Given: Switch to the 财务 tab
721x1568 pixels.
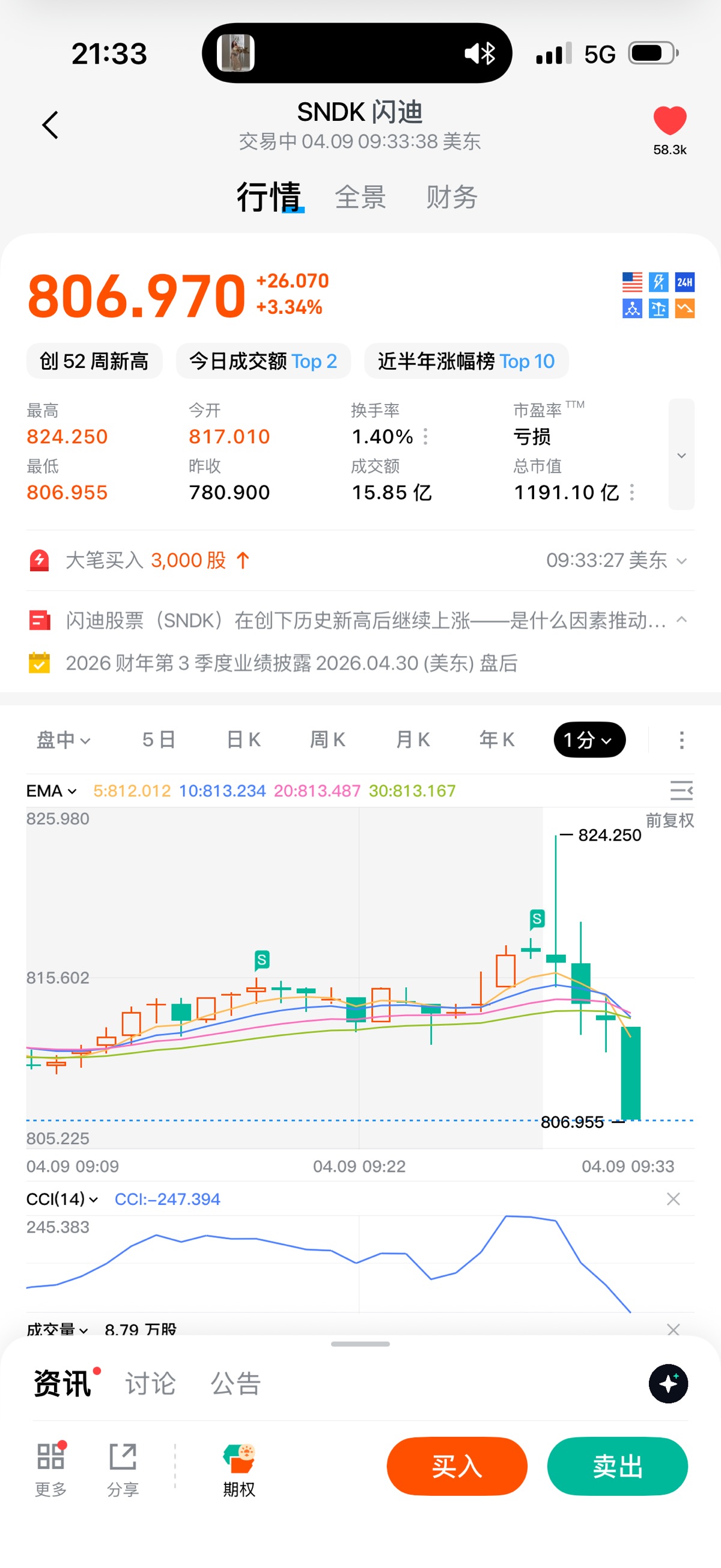Looking at the screenshot, I should [451, 197].
